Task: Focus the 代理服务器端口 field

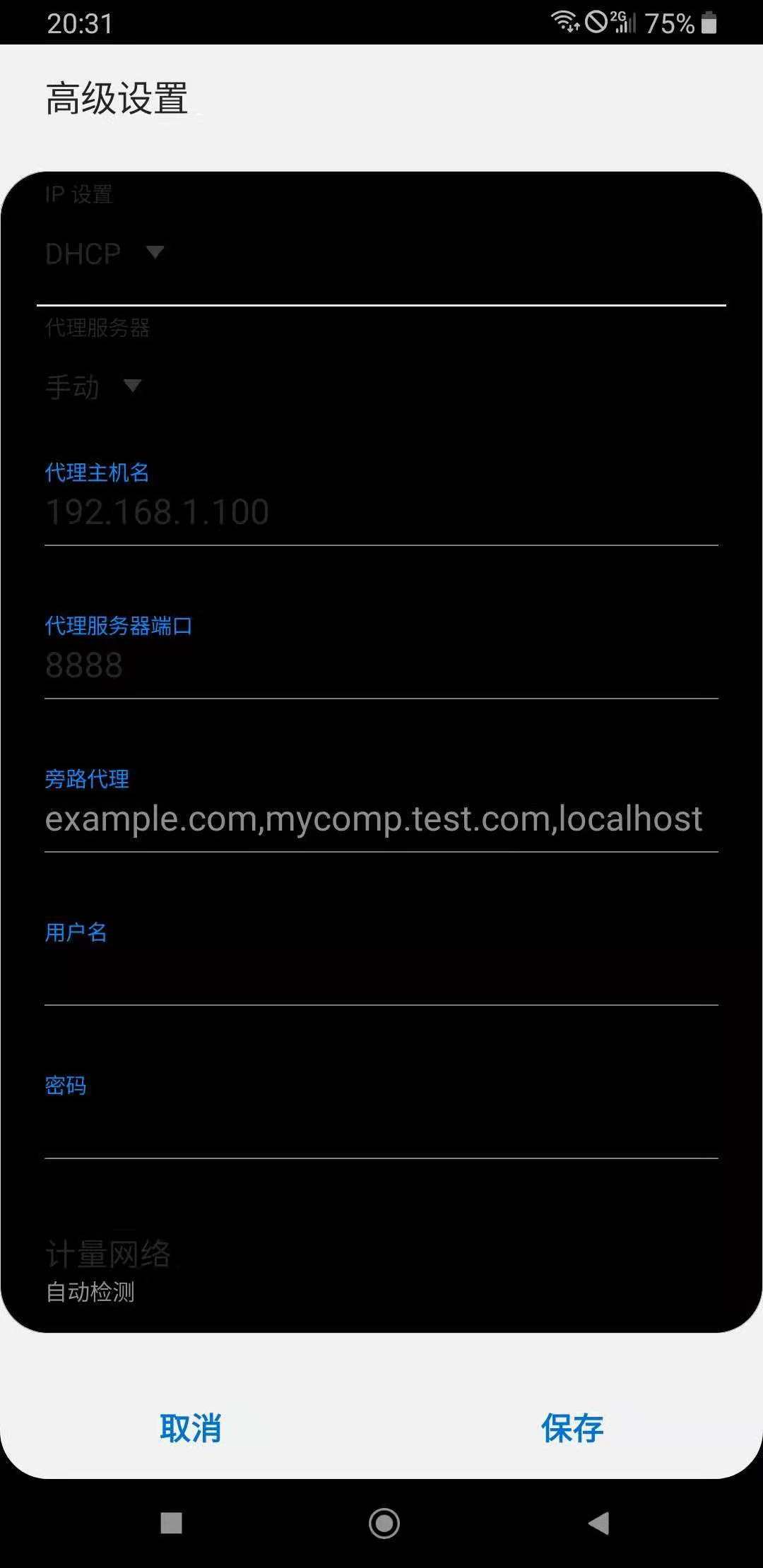Action: (x=381, y=665)
